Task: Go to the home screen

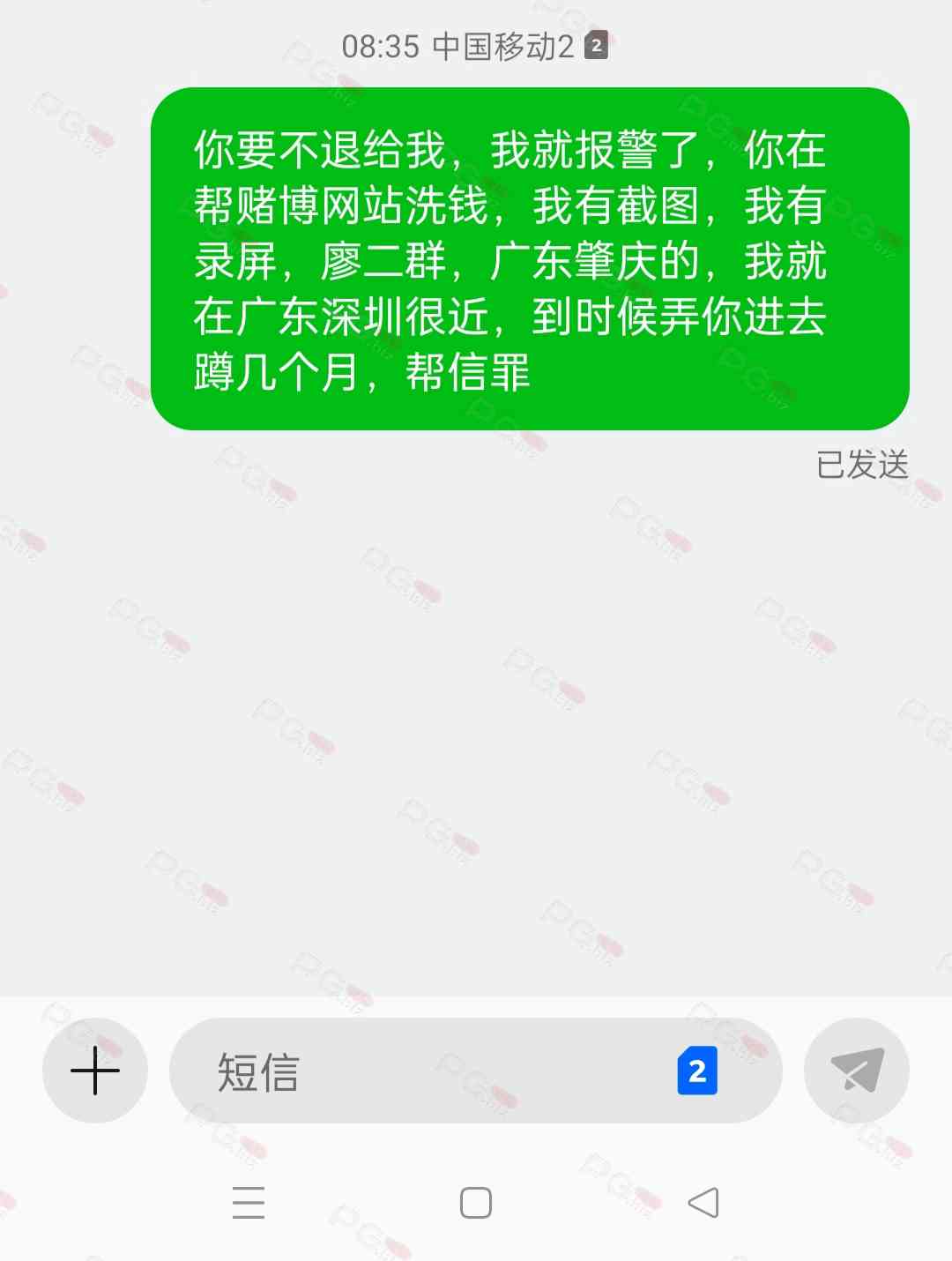Action: point(476,1203)
